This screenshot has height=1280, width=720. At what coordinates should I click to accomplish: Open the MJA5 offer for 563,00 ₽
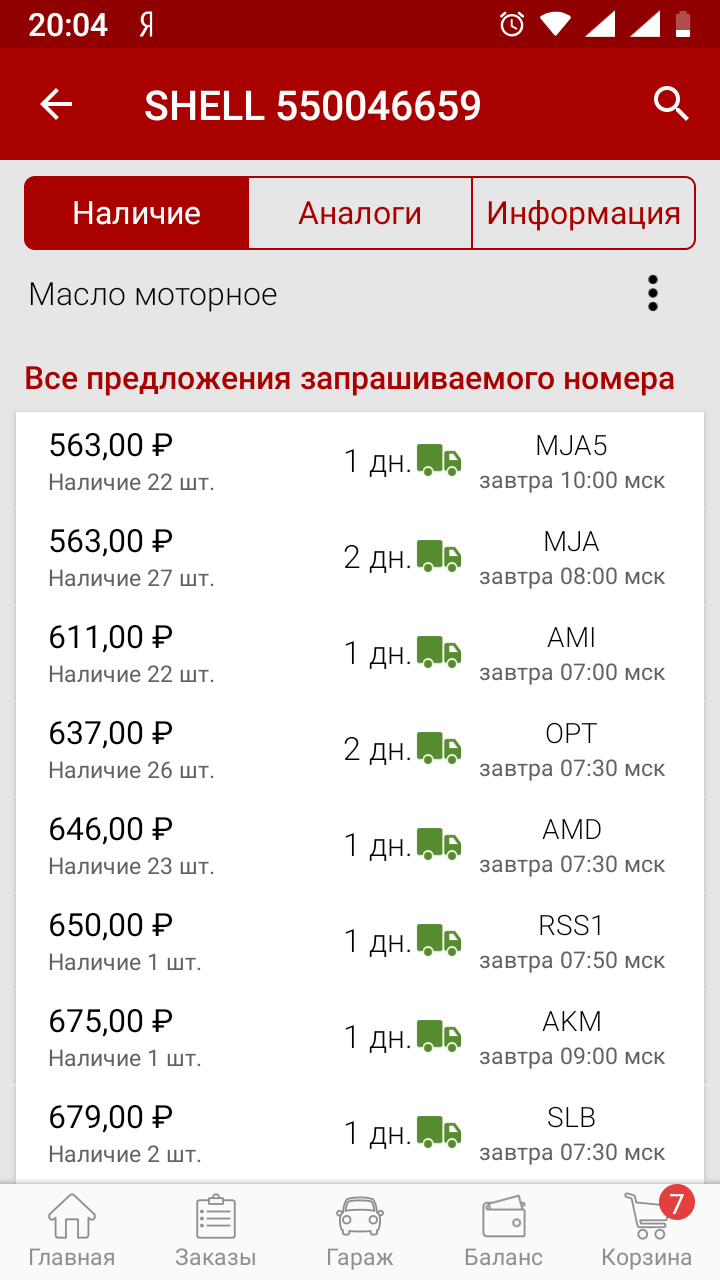(x=360, y=461)
